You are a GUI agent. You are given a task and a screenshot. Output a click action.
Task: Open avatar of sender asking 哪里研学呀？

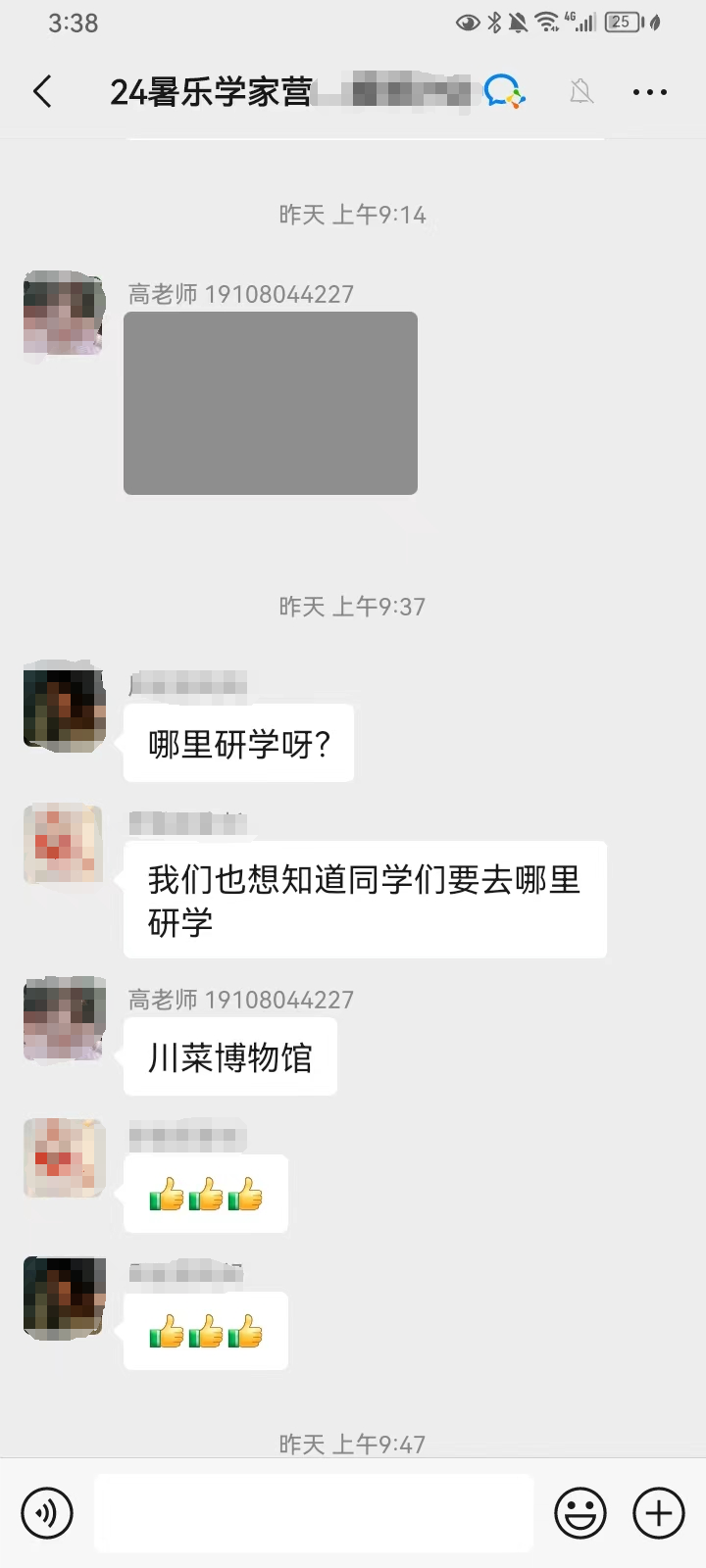(x=64, y=706)
